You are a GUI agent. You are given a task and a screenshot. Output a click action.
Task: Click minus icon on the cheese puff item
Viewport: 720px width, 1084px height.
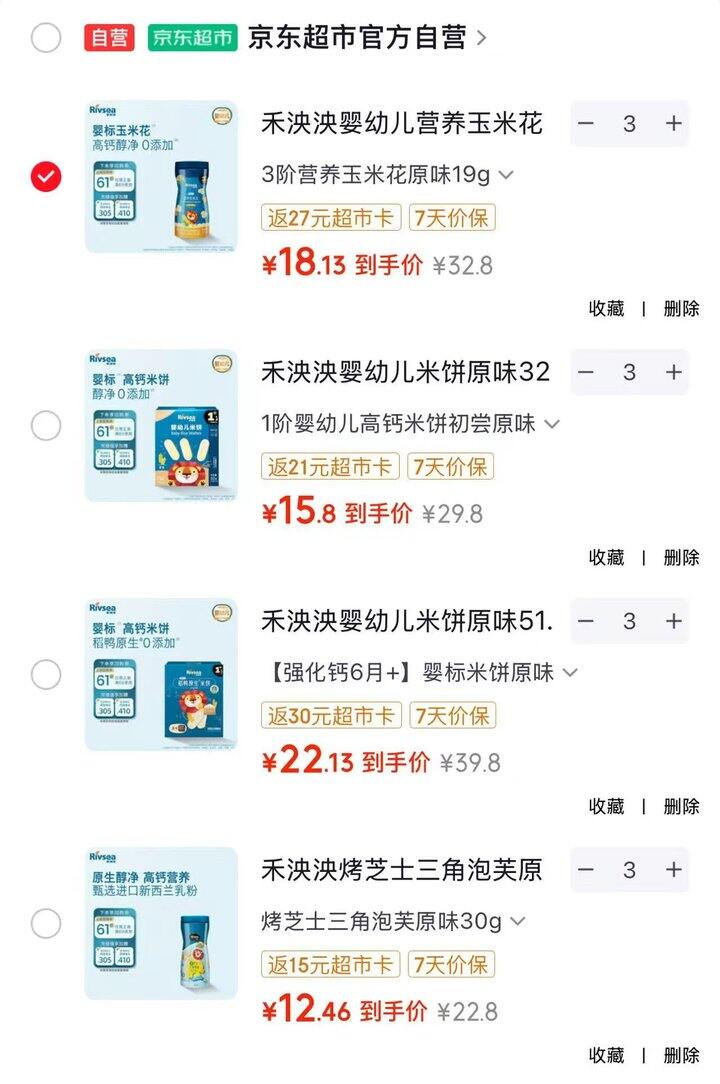[586, 870]
